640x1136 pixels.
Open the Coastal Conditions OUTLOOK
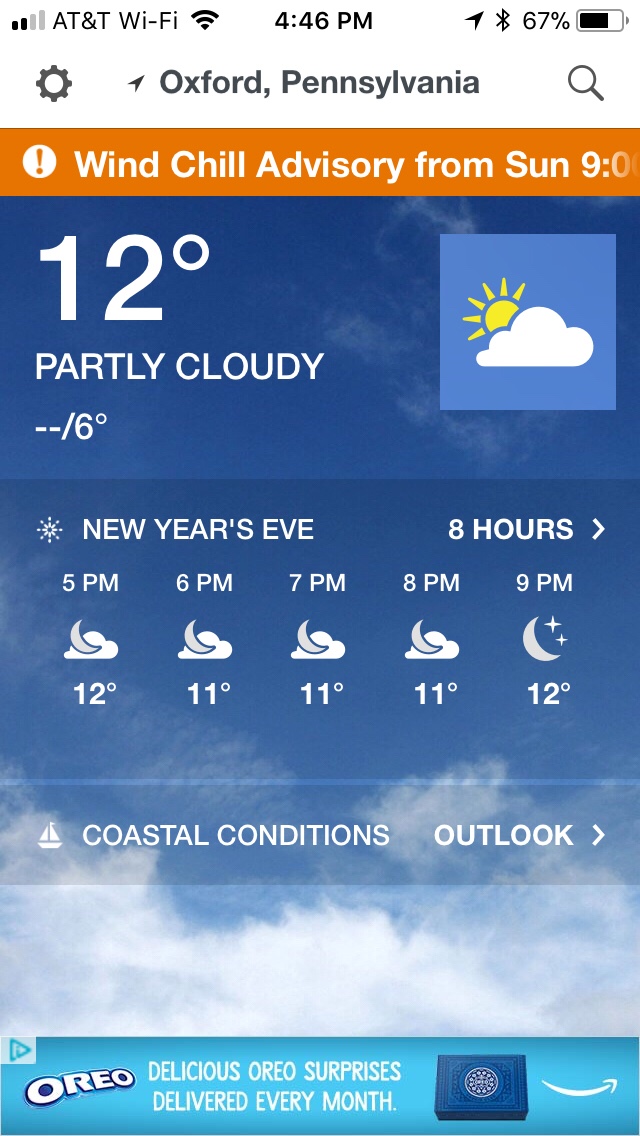point(519,835)
